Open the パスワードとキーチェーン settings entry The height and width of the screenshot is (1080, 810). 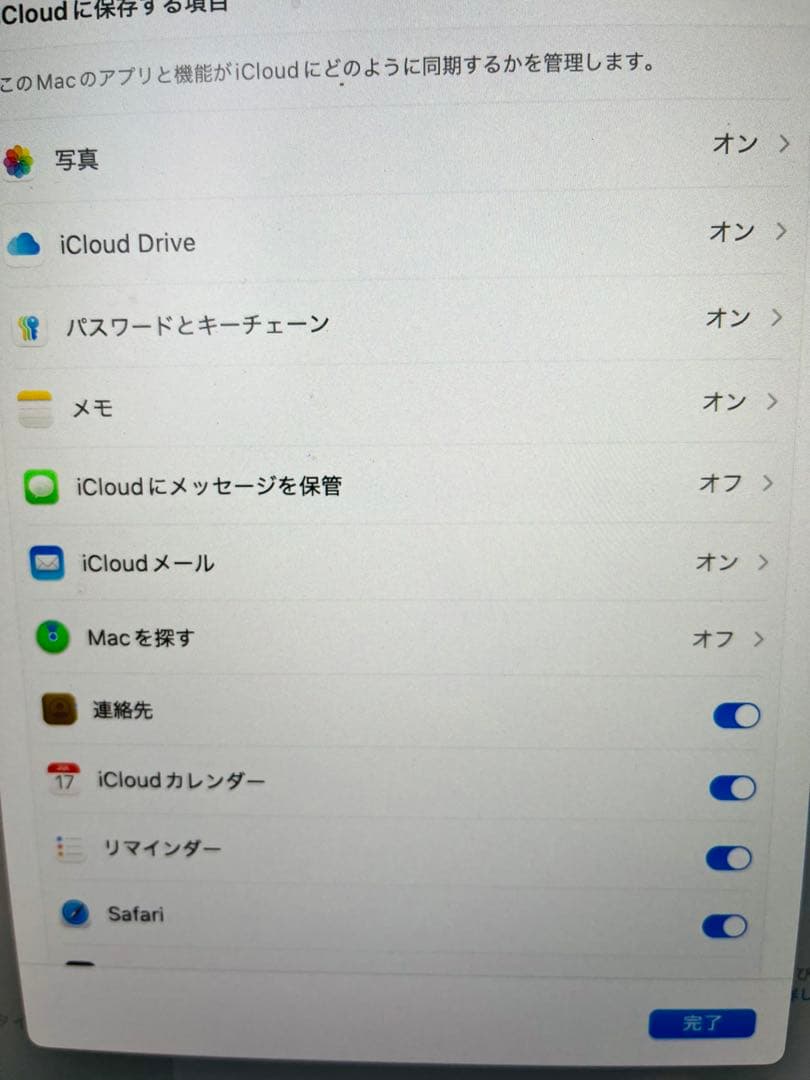pos(400,324)
